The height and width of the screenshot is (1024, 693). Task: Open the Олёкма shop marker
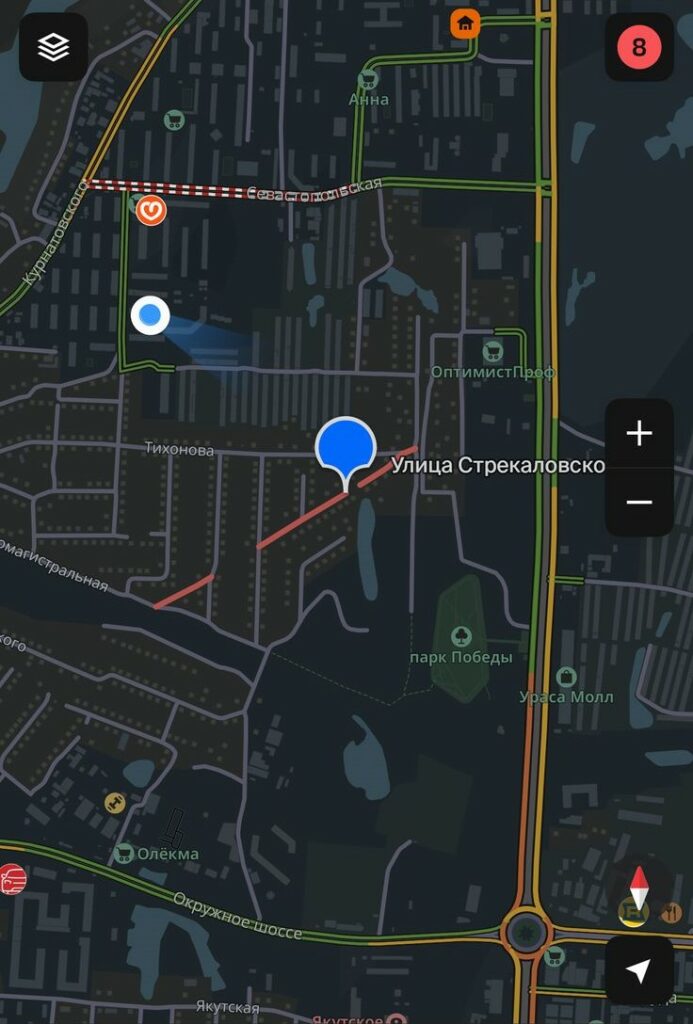pos(124,853)
